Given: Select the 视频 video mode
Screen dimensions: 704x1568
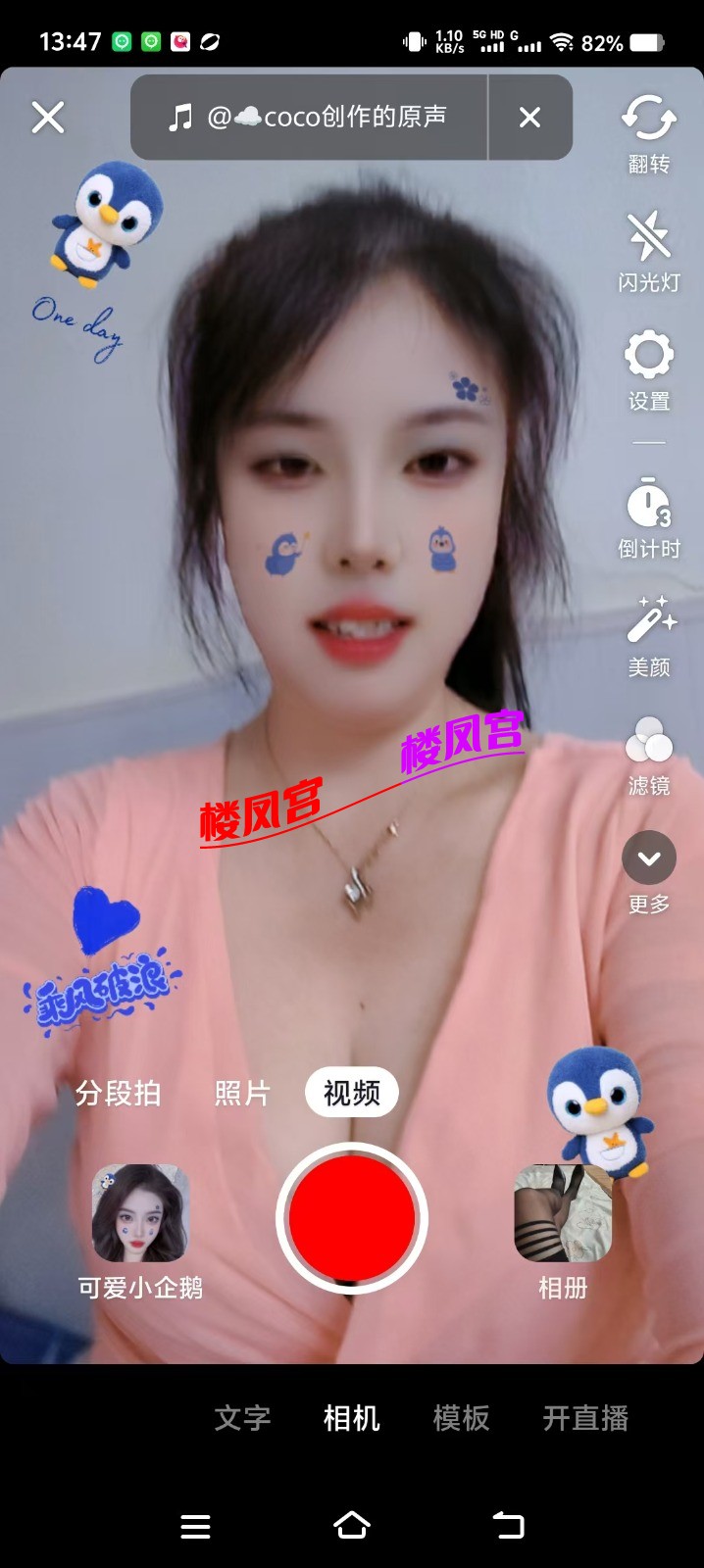Looking at the screenshot, I should (x=351, y=1093).
